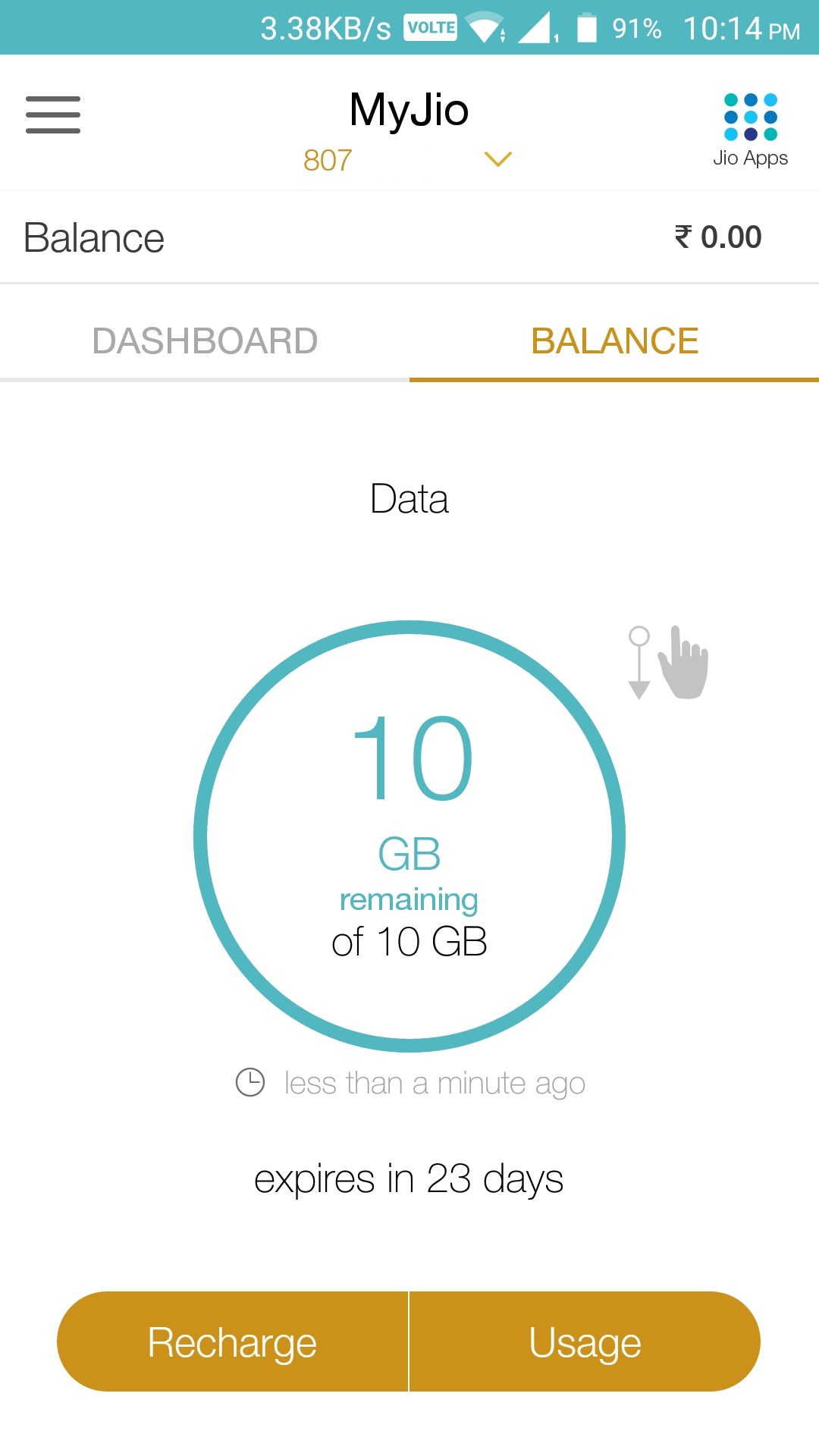Tap the Recharge button

click(x=233, y=1342)
